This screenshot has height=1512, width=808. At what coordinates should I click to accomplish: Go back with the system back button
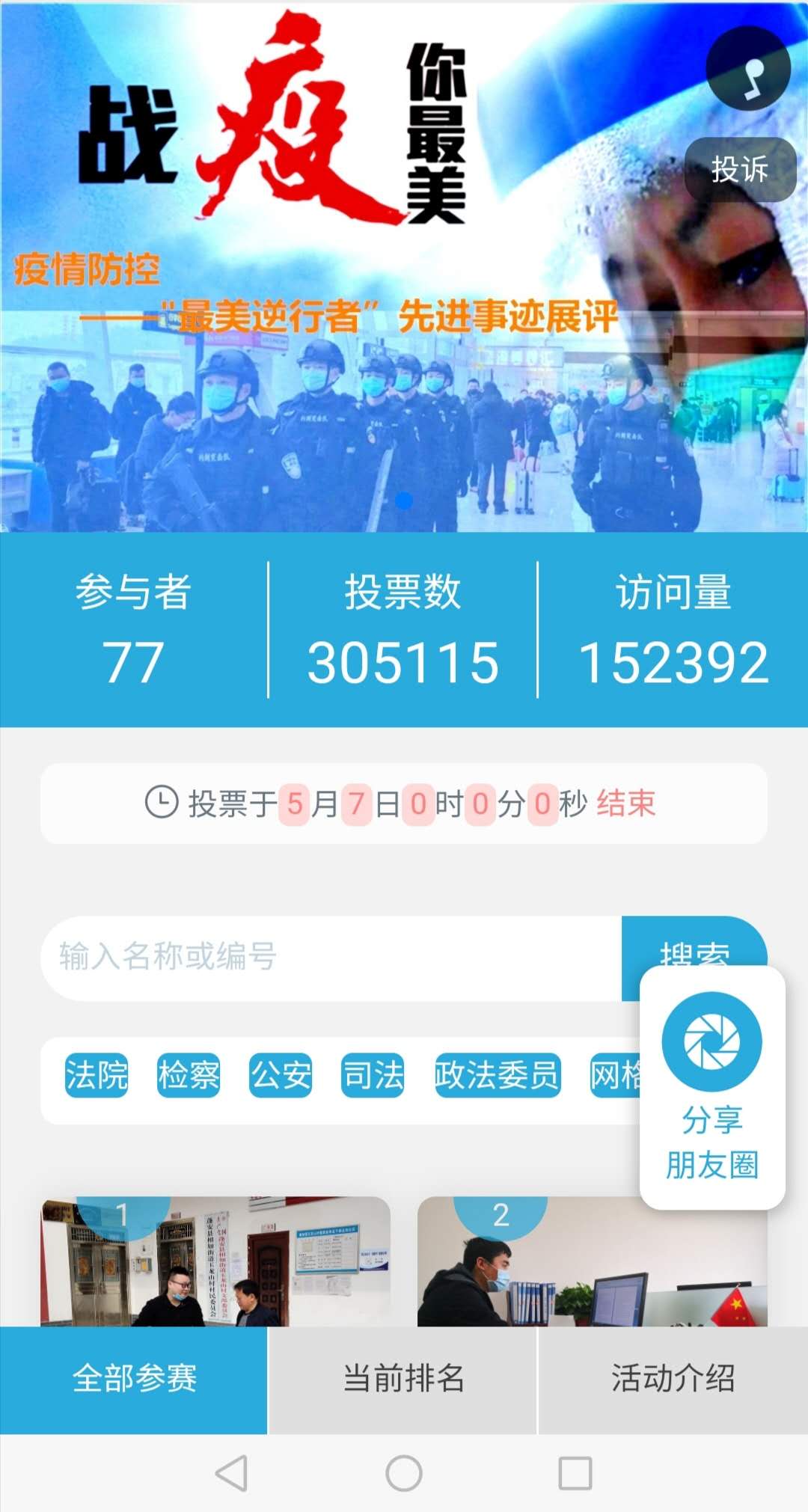click(231, 1473)
